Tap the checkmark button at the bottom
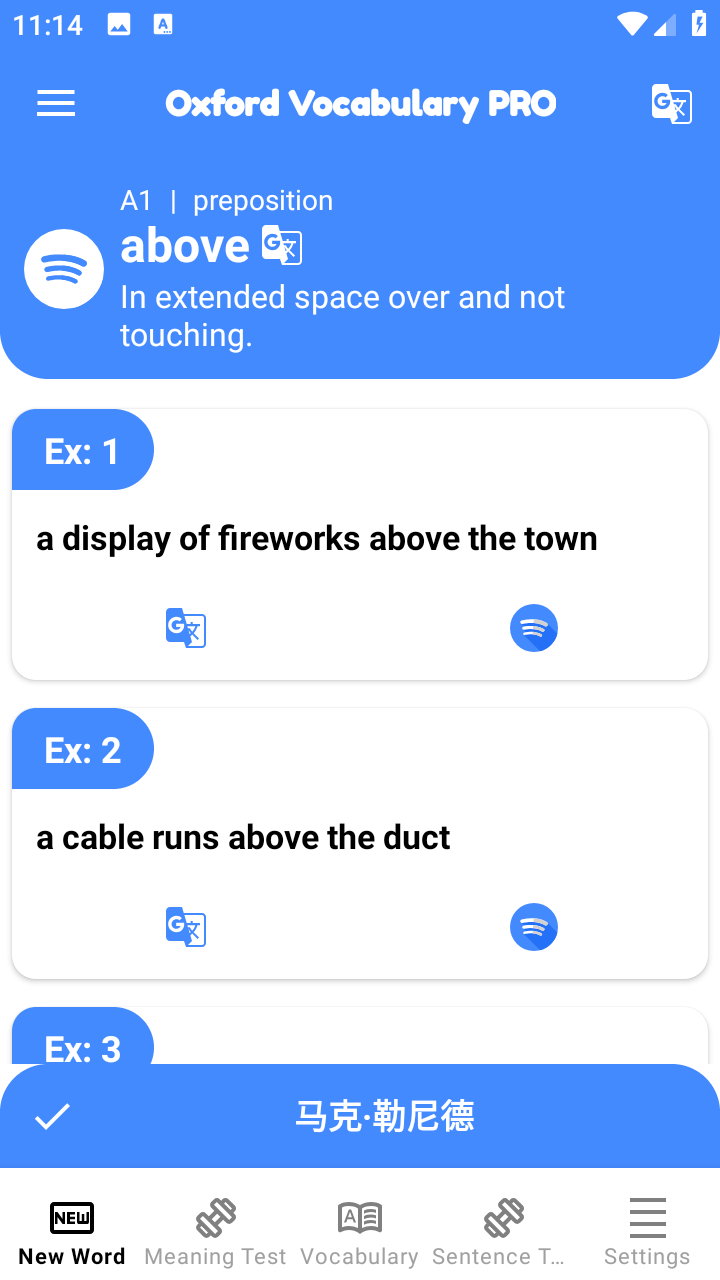The image size is (720, 1280). click(x=52, y=1116)
